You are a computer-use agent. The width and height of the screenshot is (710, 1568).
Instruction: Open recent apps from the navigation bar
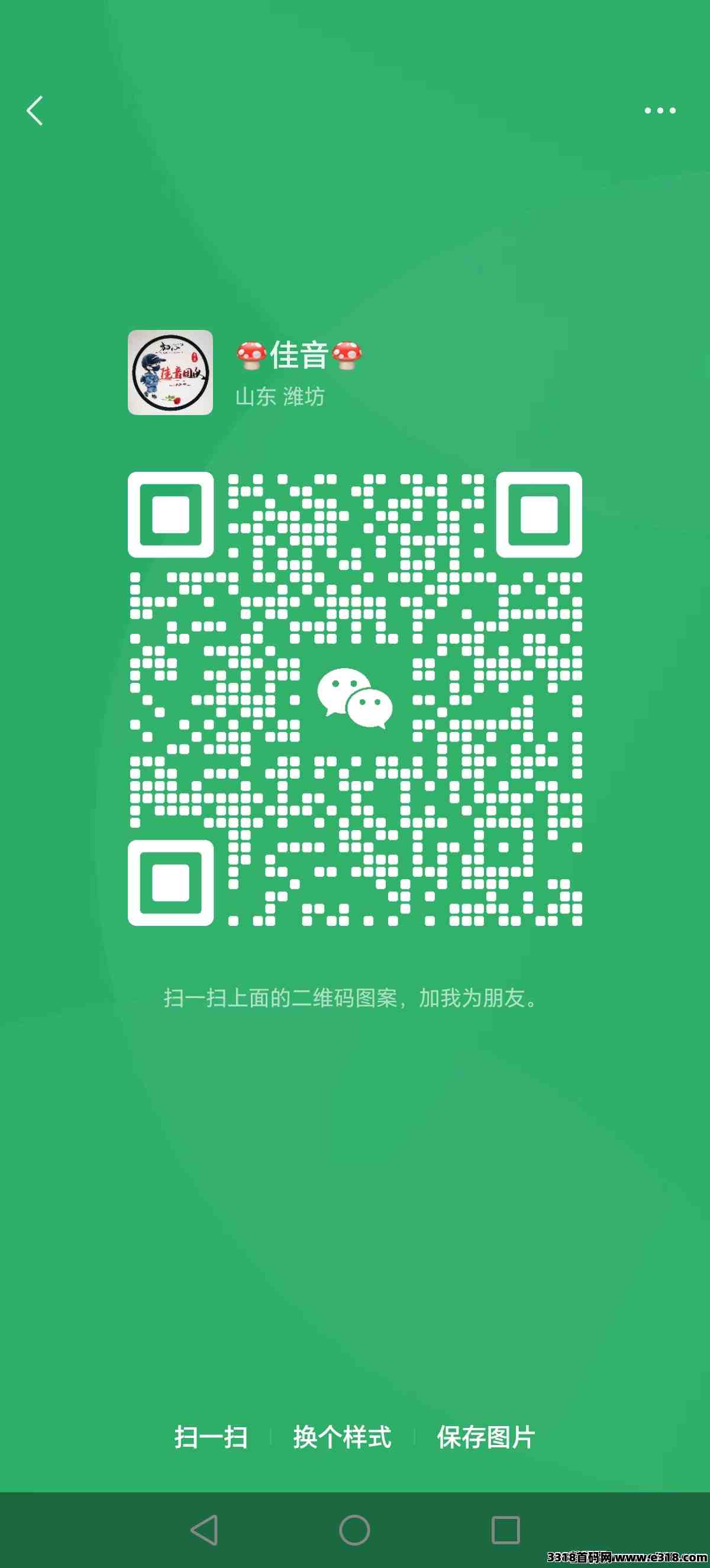pos(505,1530)
